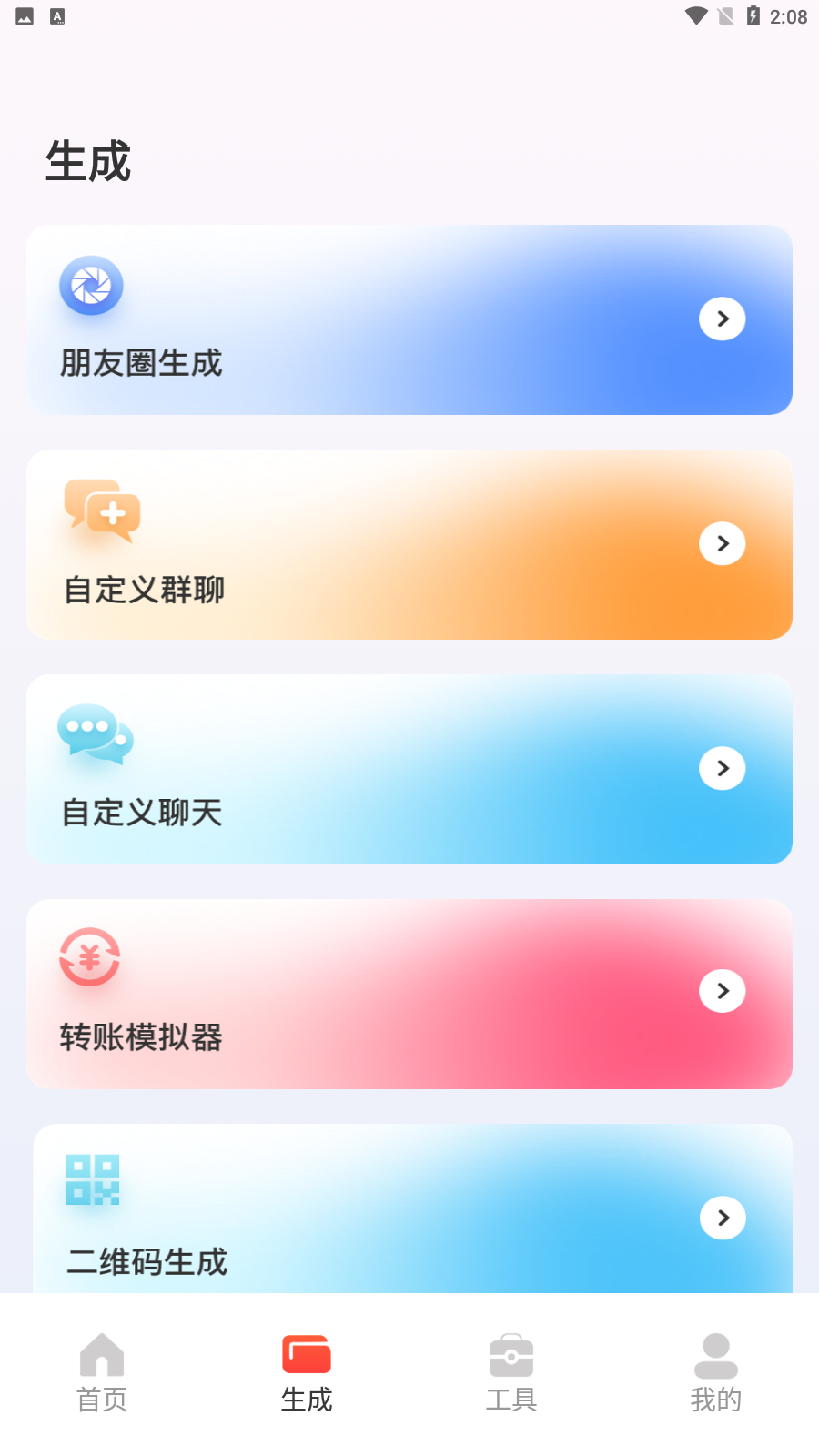Click the chat bubbles icon on 自定义群聊 card
Viewport: 819px width, 1456px height.
(102, 511)
